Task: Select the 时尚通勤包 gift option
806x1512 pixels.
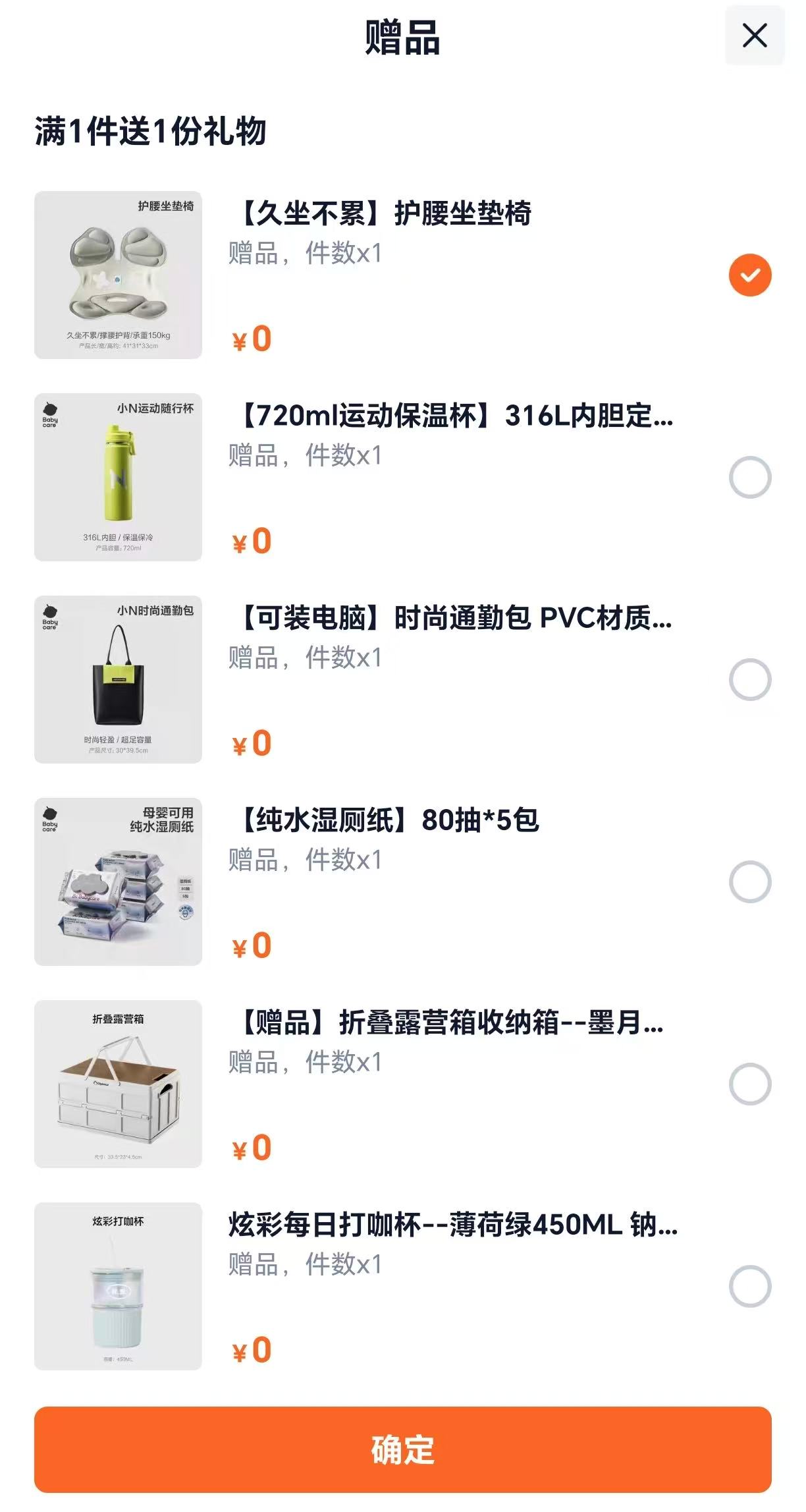Action: coord(749,679)
